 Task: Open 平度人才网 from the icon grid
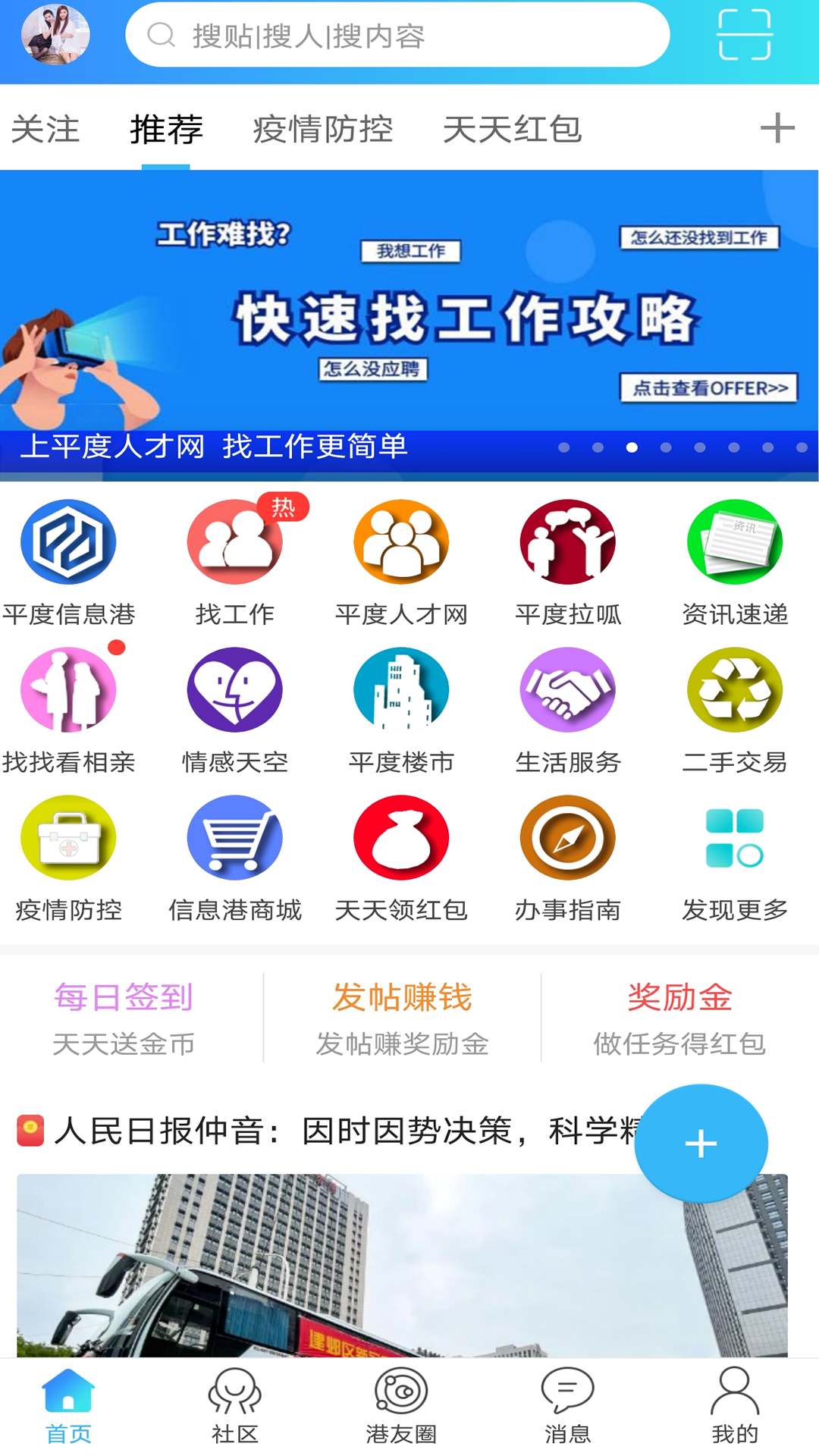[400, 541]
